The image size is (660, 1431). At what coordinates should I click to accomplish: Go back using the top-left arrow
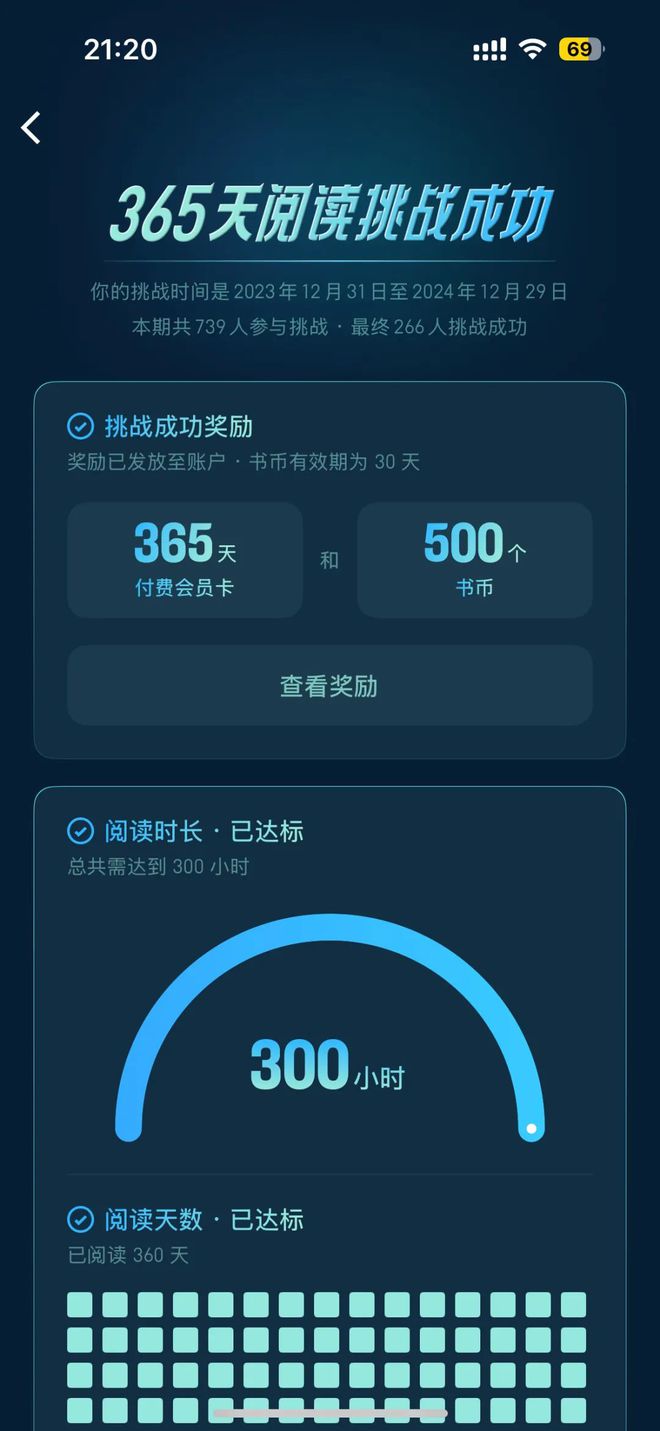(32, 128)
